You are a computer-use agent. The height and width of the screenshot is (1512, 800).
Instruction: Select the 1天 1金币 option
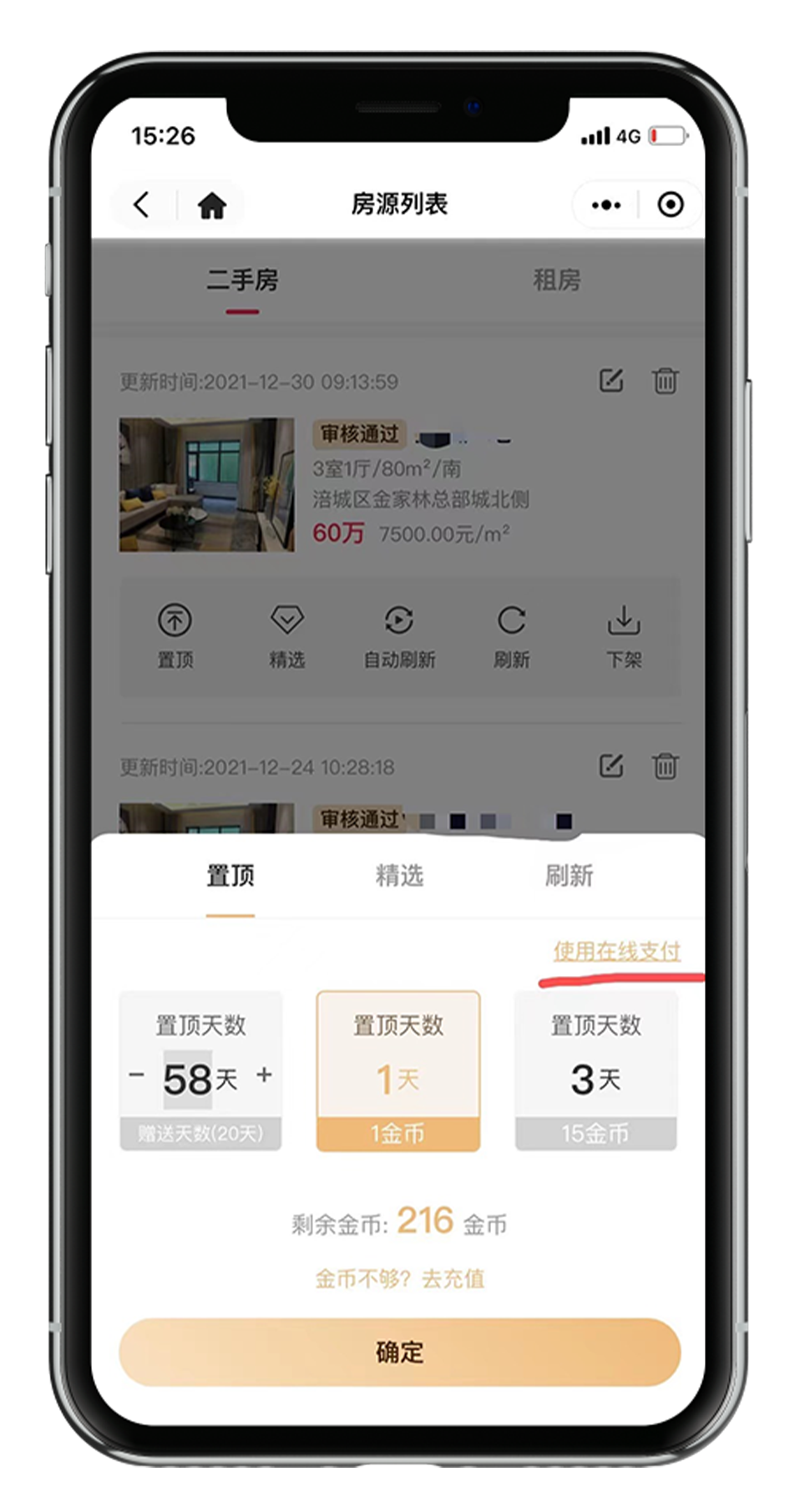click(398, 1070)
